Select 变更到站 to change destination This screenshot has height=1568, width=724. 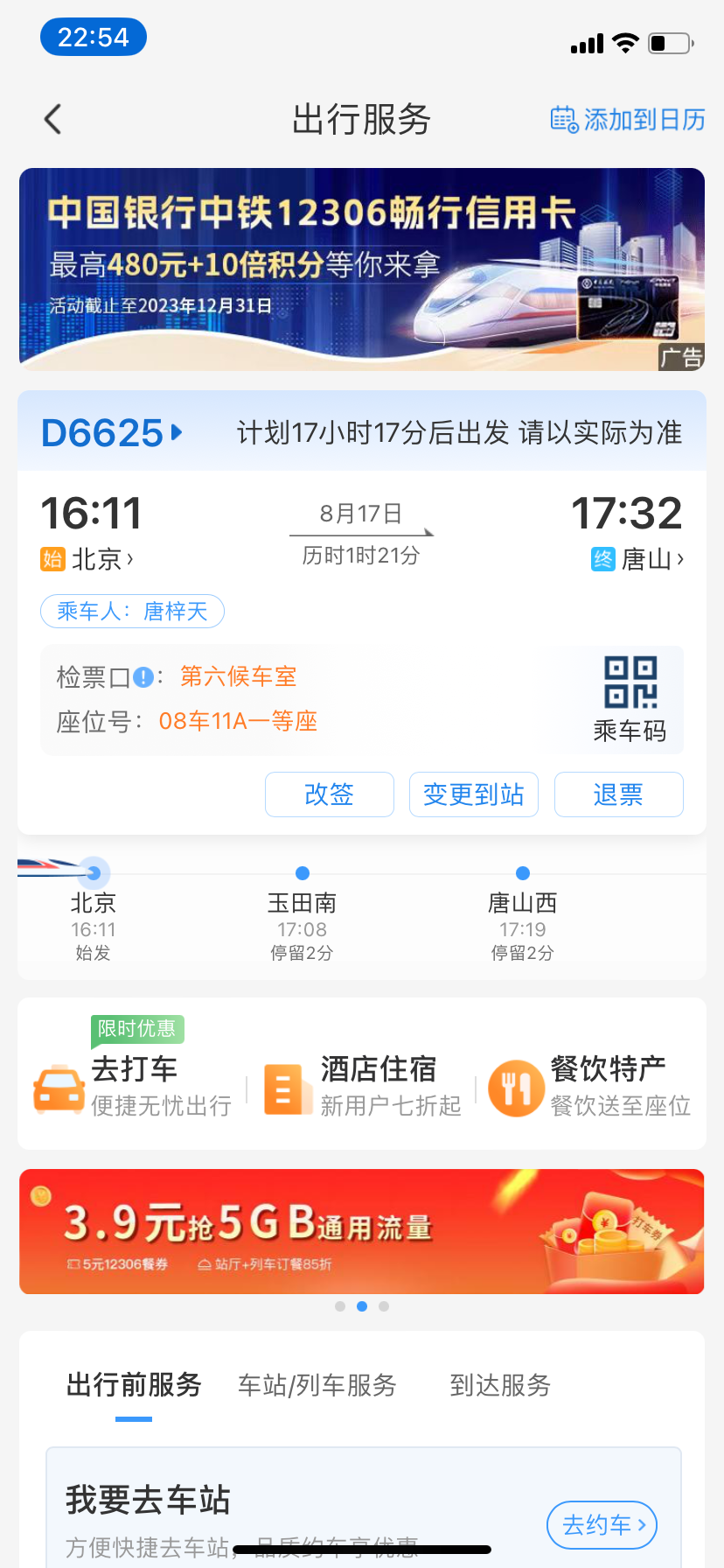coord(474,794)
